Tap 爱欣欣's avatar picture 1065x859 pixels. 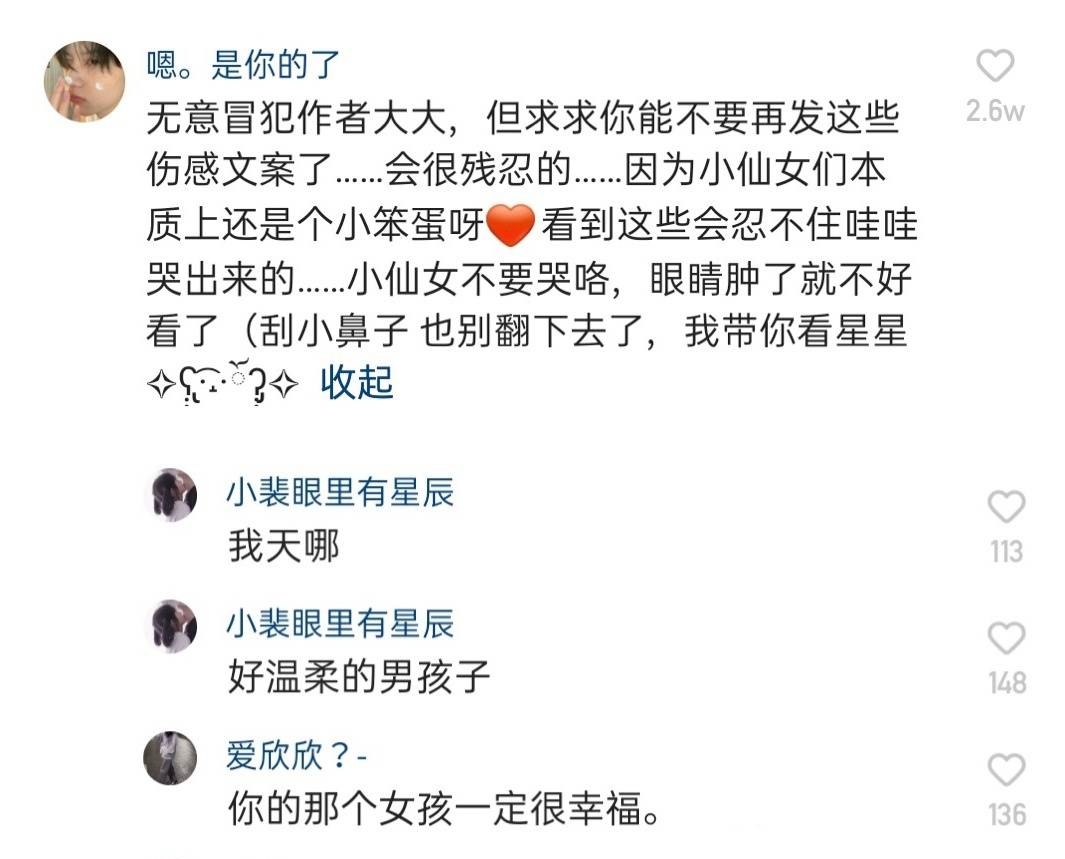pos(170,758)
